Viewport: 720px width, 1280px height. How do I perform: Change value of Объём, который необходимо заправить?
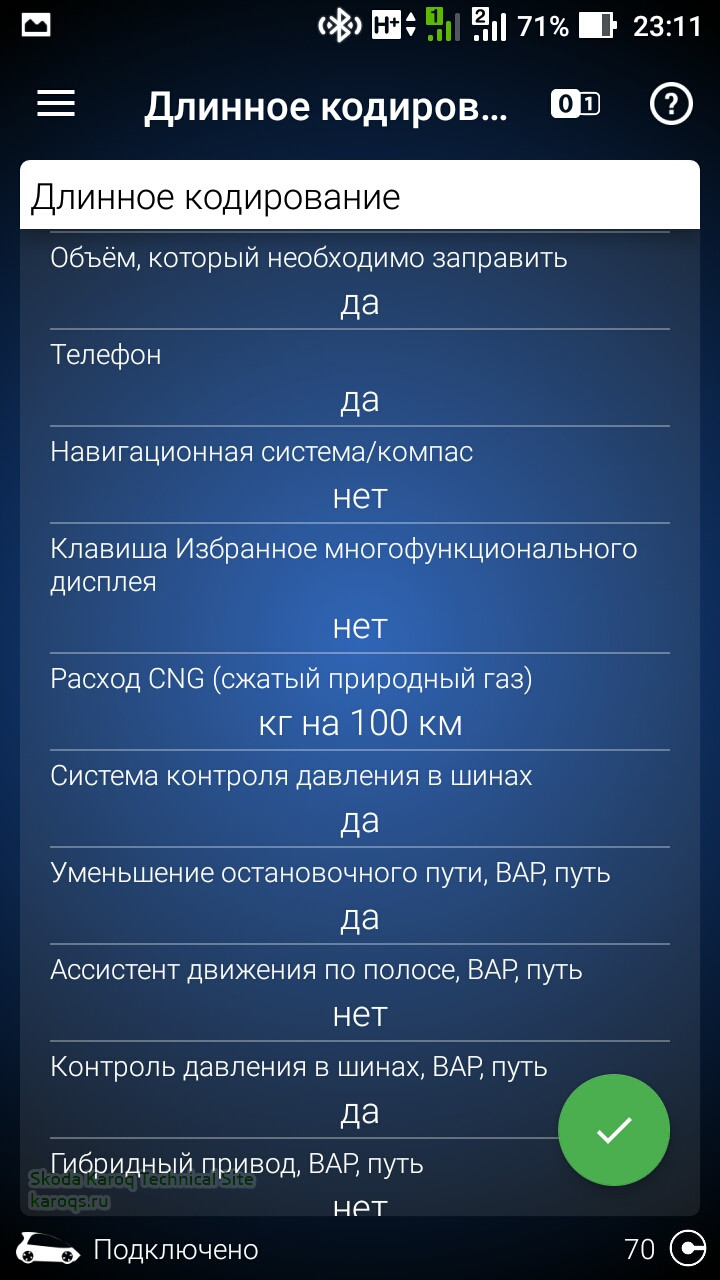pyautogui.click(x=359, y=303)
